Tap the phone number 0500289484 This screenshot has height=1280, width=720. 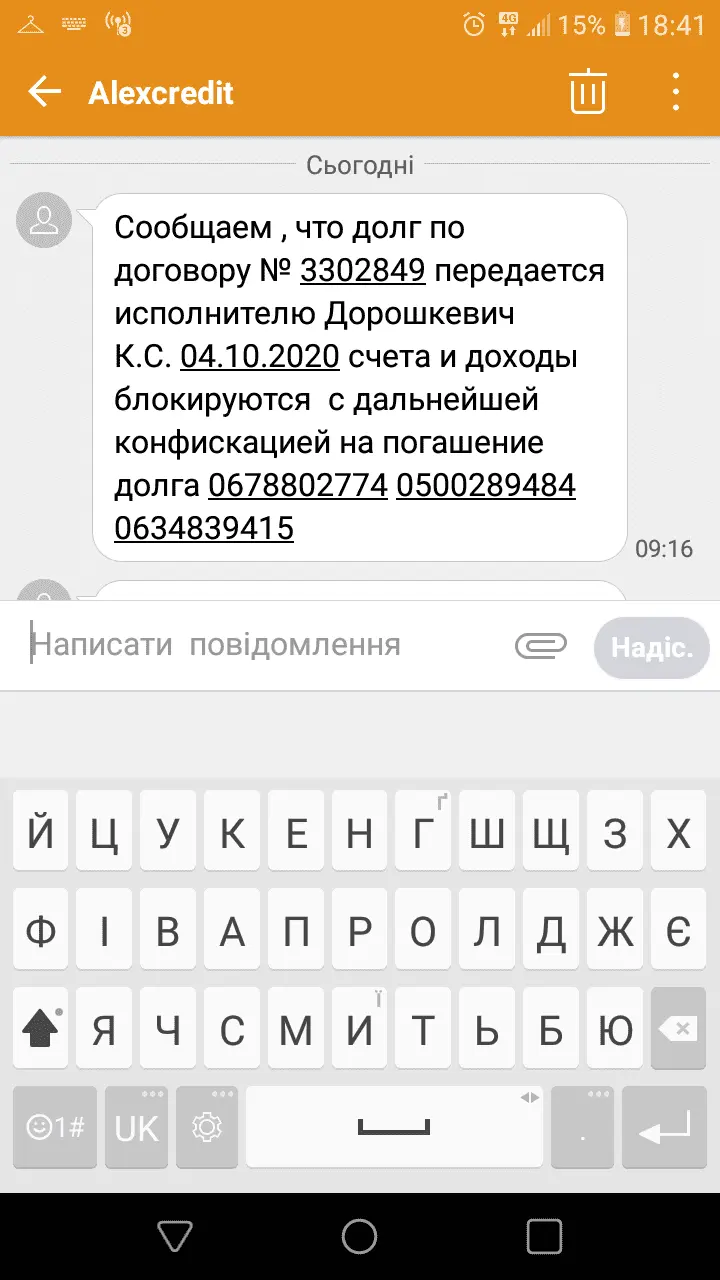(486, 486)
